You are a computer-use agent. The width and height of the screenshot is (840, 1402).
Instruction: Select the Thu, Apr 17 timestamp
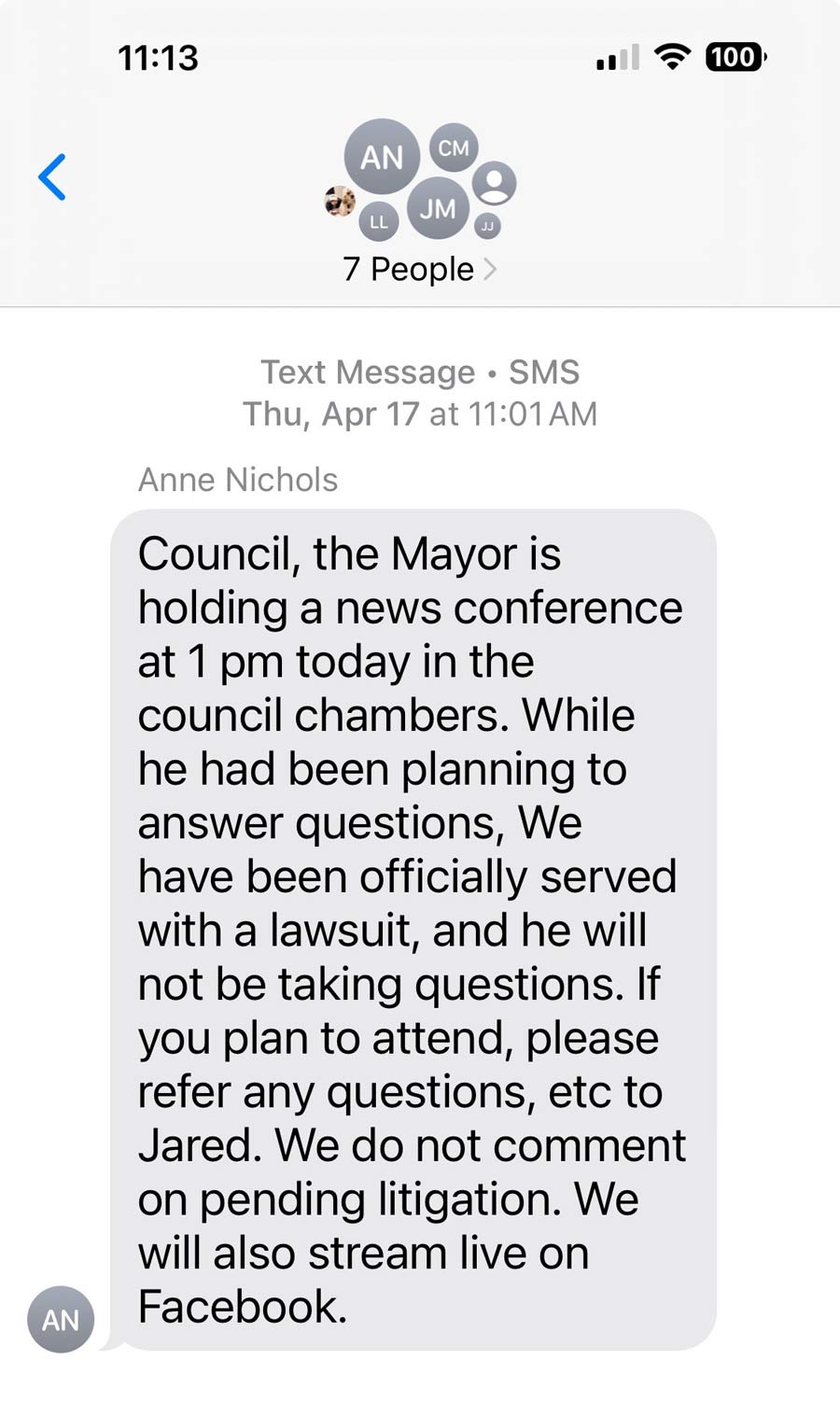click(420, 413)
